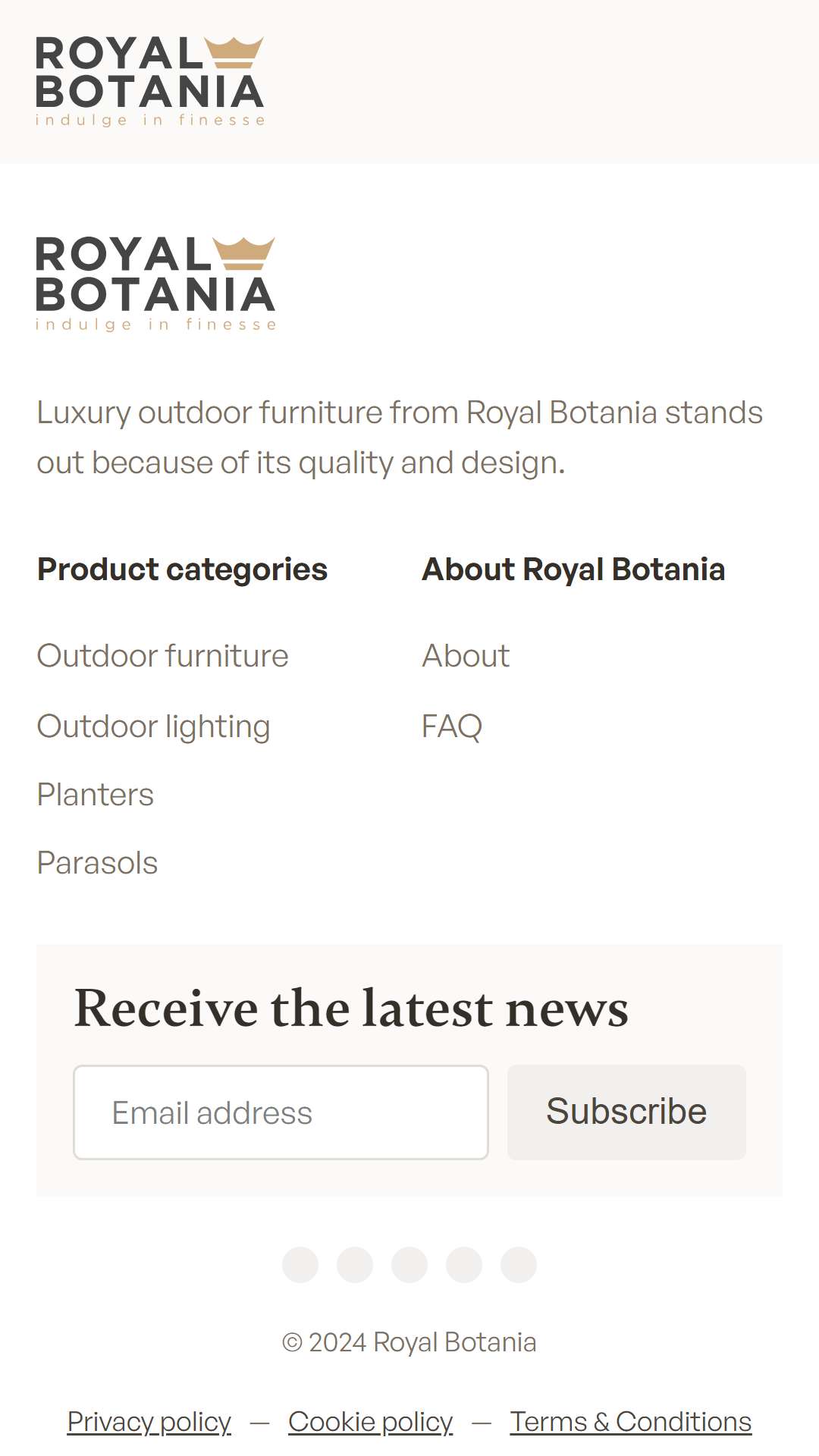The image size is (819, 1456).
Task: View Terms & Conditions
Action: point(631,1422)
